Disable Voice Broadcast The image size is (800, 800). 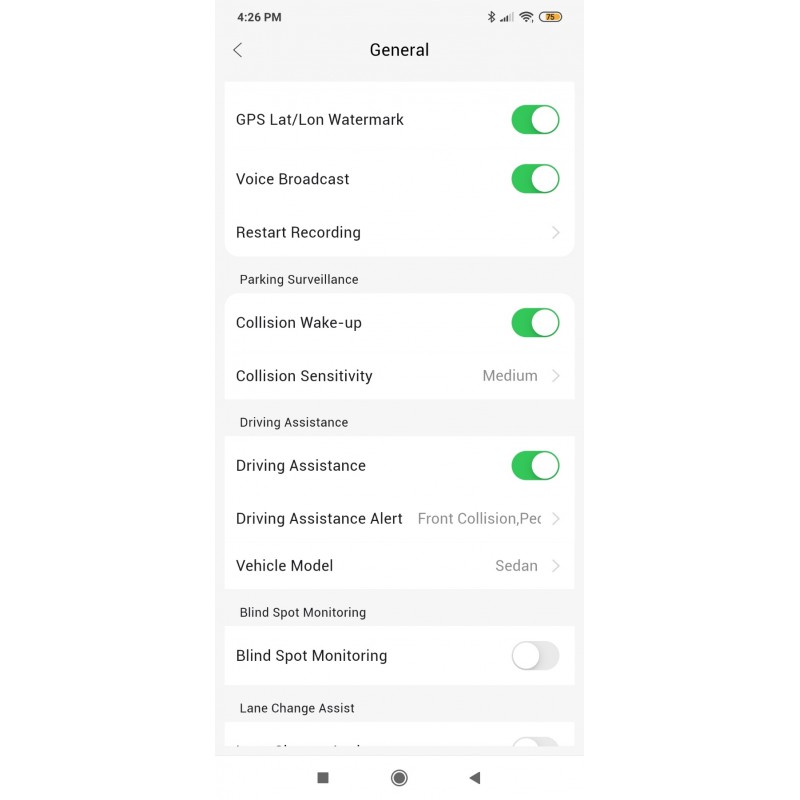point(535,179)
